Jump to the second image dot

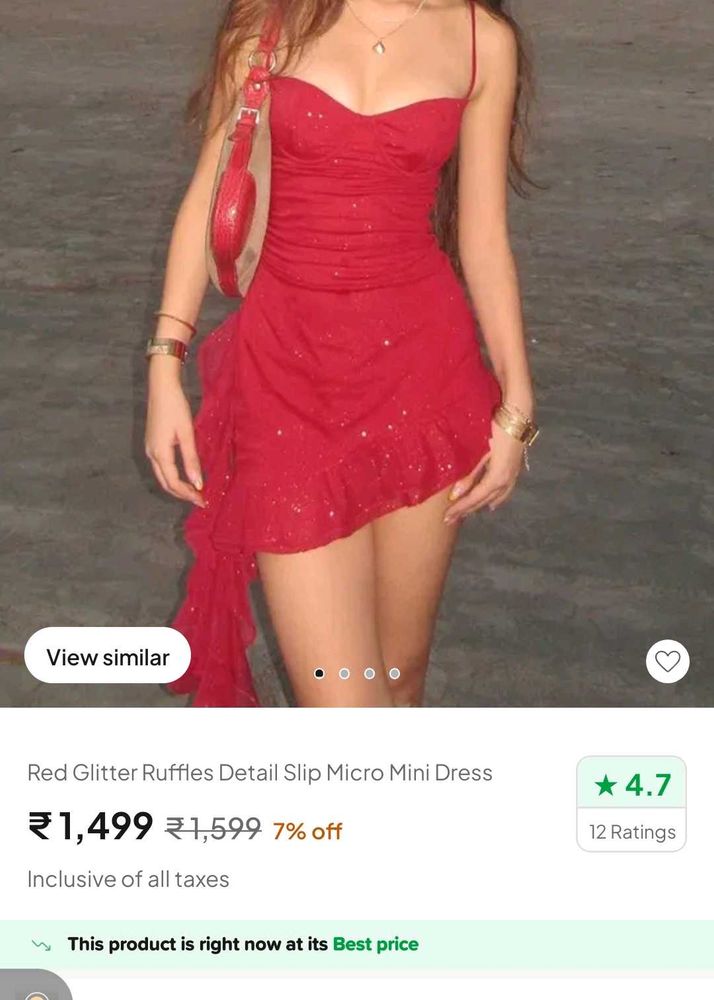click(x=344, y=673)
